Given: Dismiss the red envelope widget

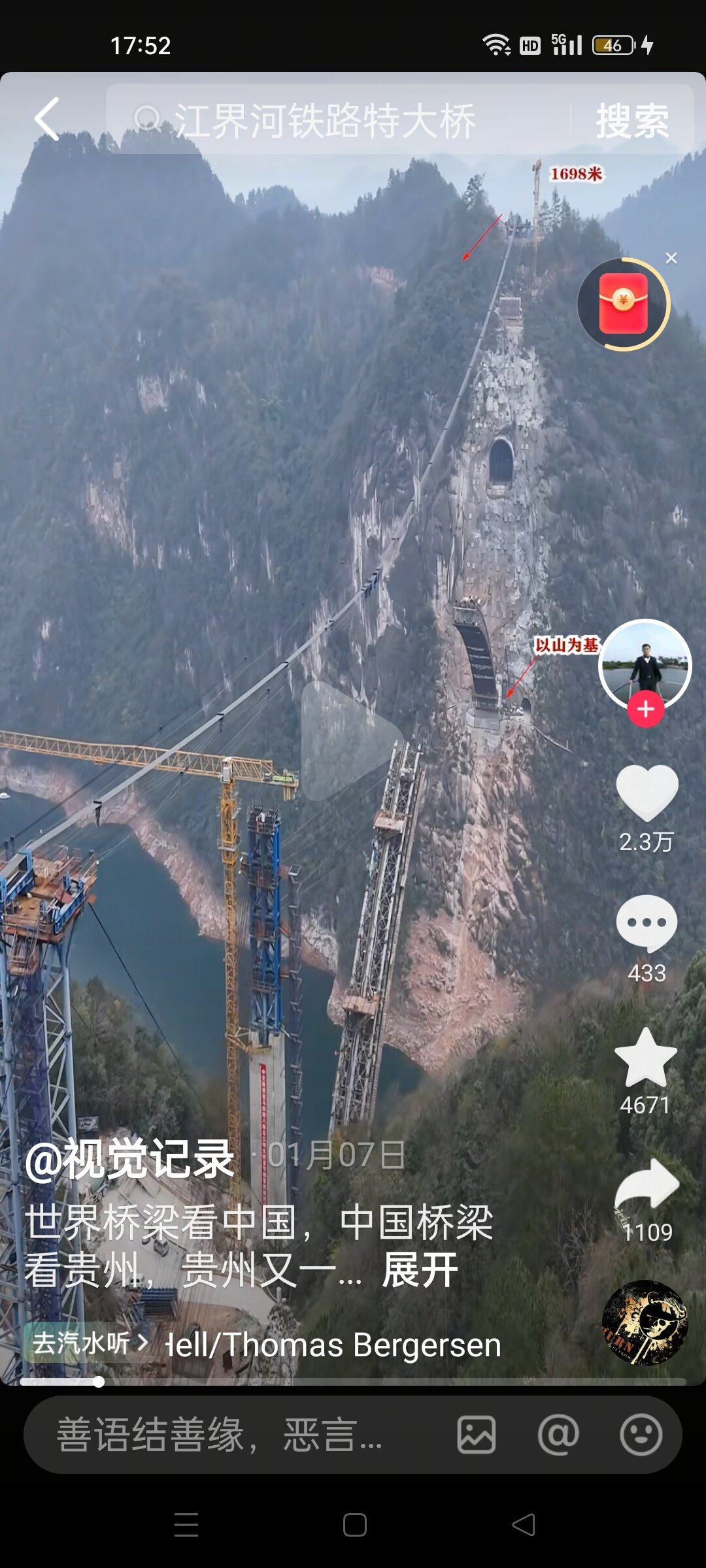Looking at the screenshot, I should click(671, 258).
